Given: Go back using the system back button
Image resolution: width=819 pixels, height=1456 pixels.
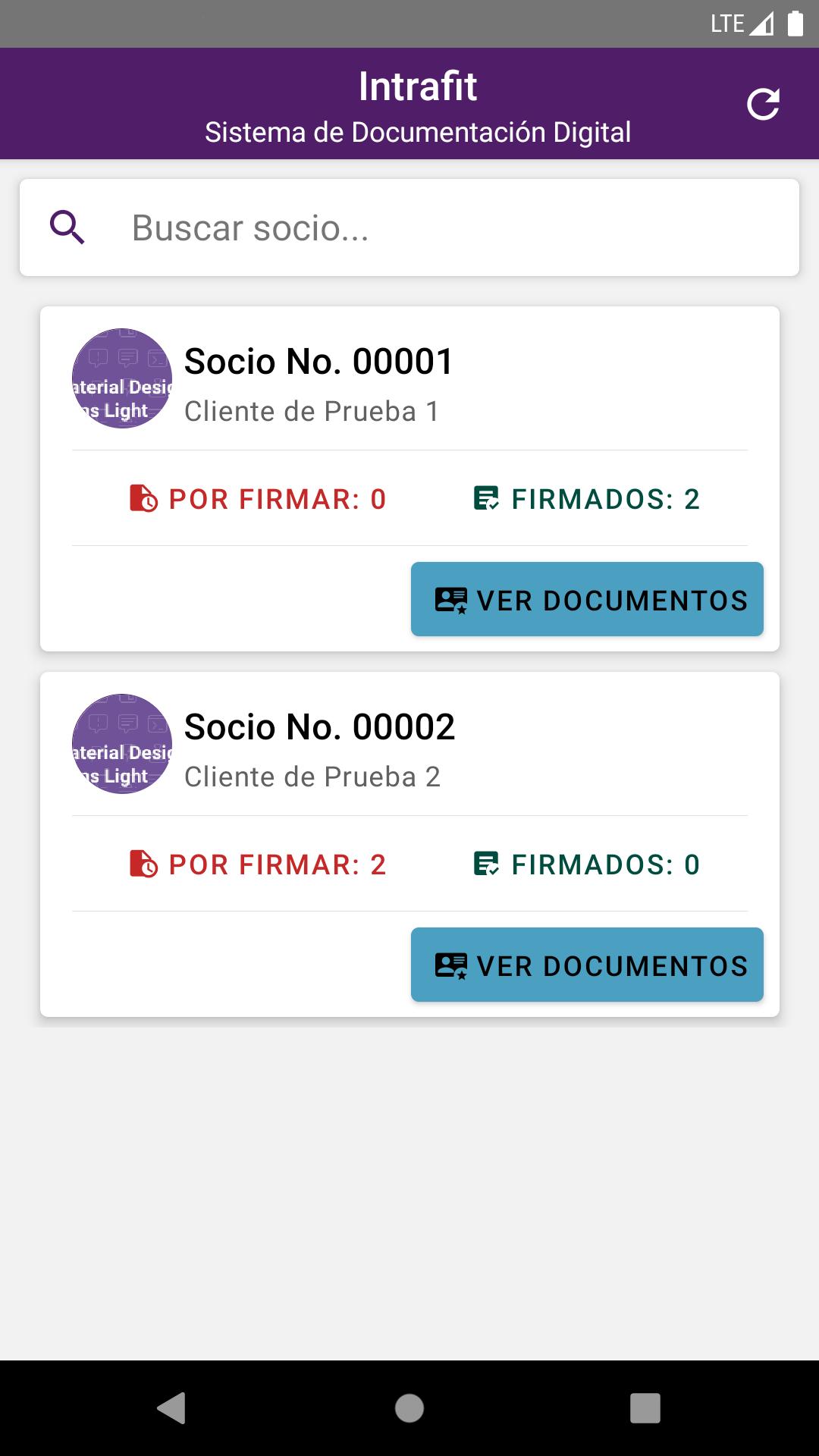Looking at the screenshot, I should 172,1408.
